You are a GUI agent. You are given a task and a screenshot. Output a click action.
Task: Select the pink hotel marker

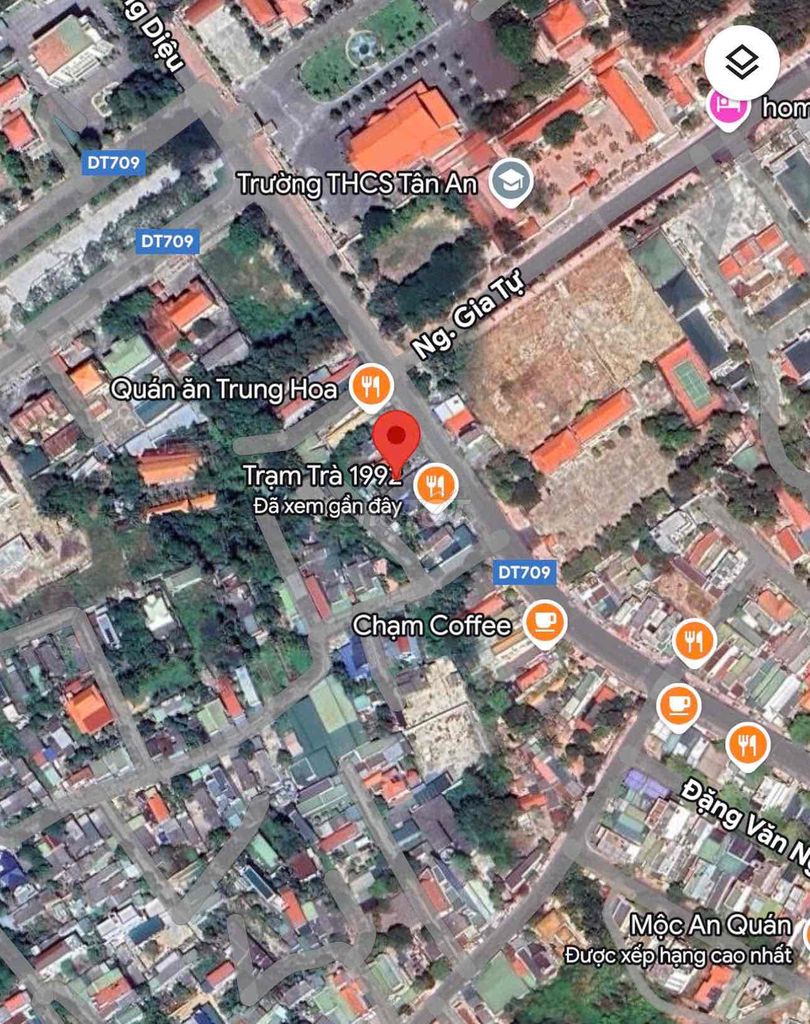click(x=727, y=106)
